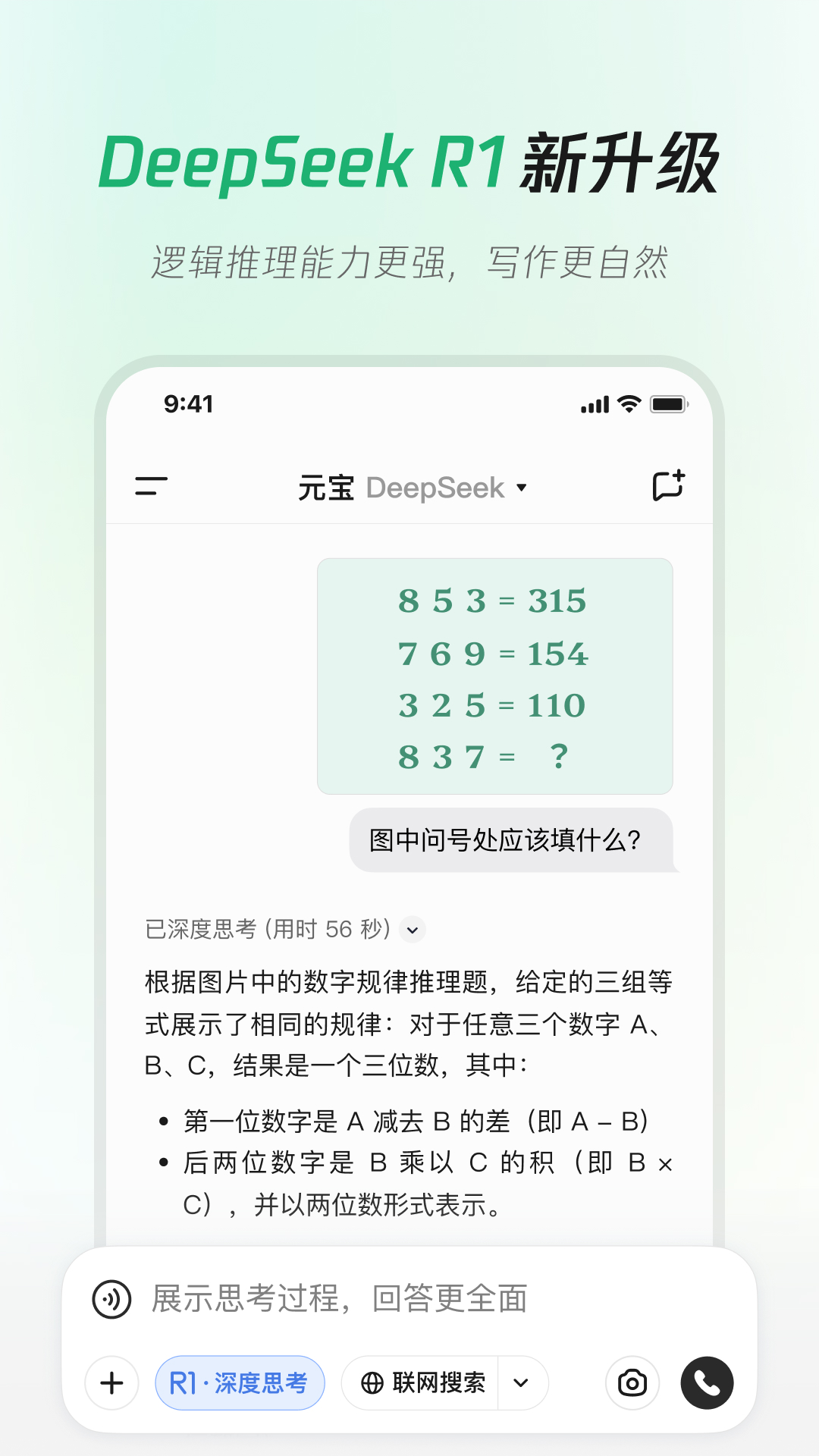Collapse the 已深度思考 reasoning section
The image size is (819, 1456).
(x=412, y=930)
